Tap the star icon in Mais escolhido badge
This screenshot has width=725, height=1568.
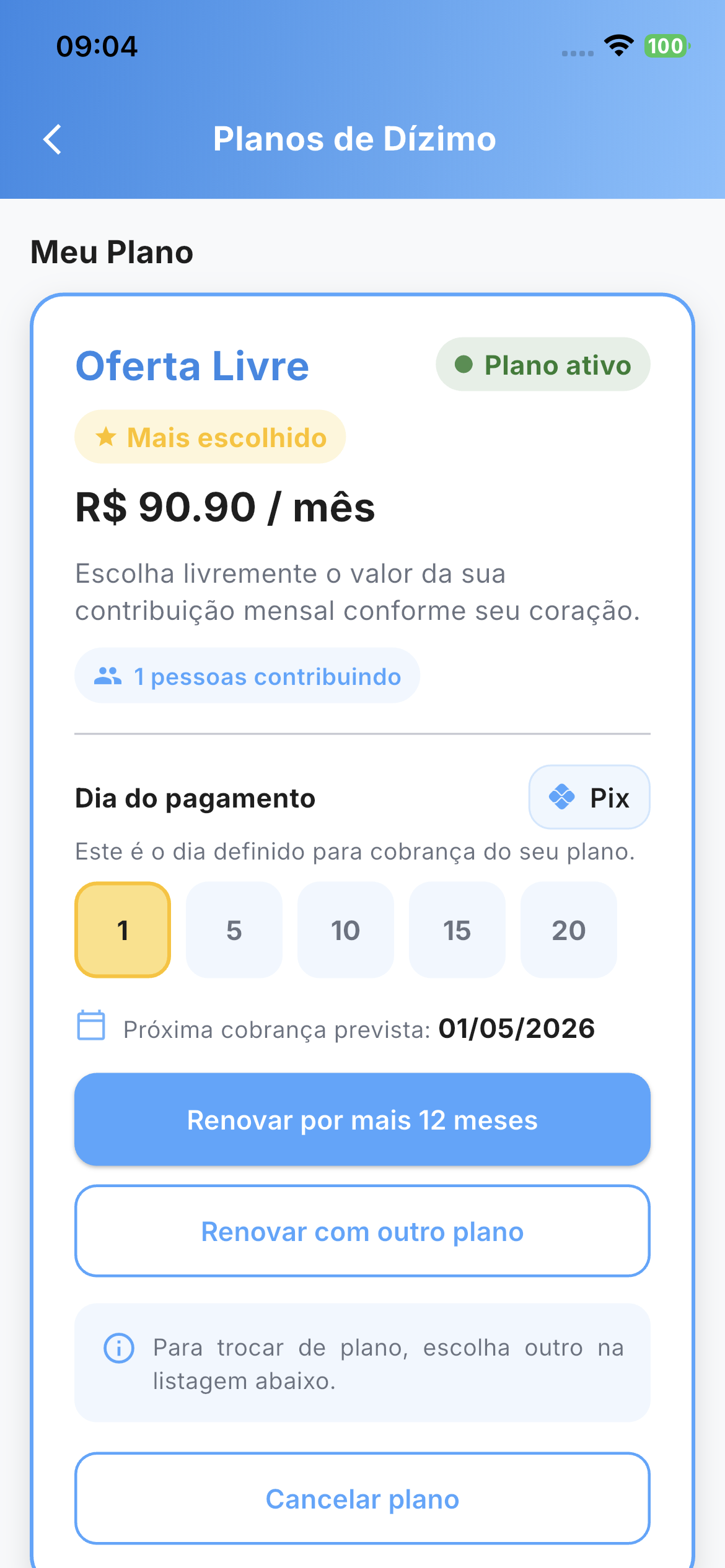point(106,437)
